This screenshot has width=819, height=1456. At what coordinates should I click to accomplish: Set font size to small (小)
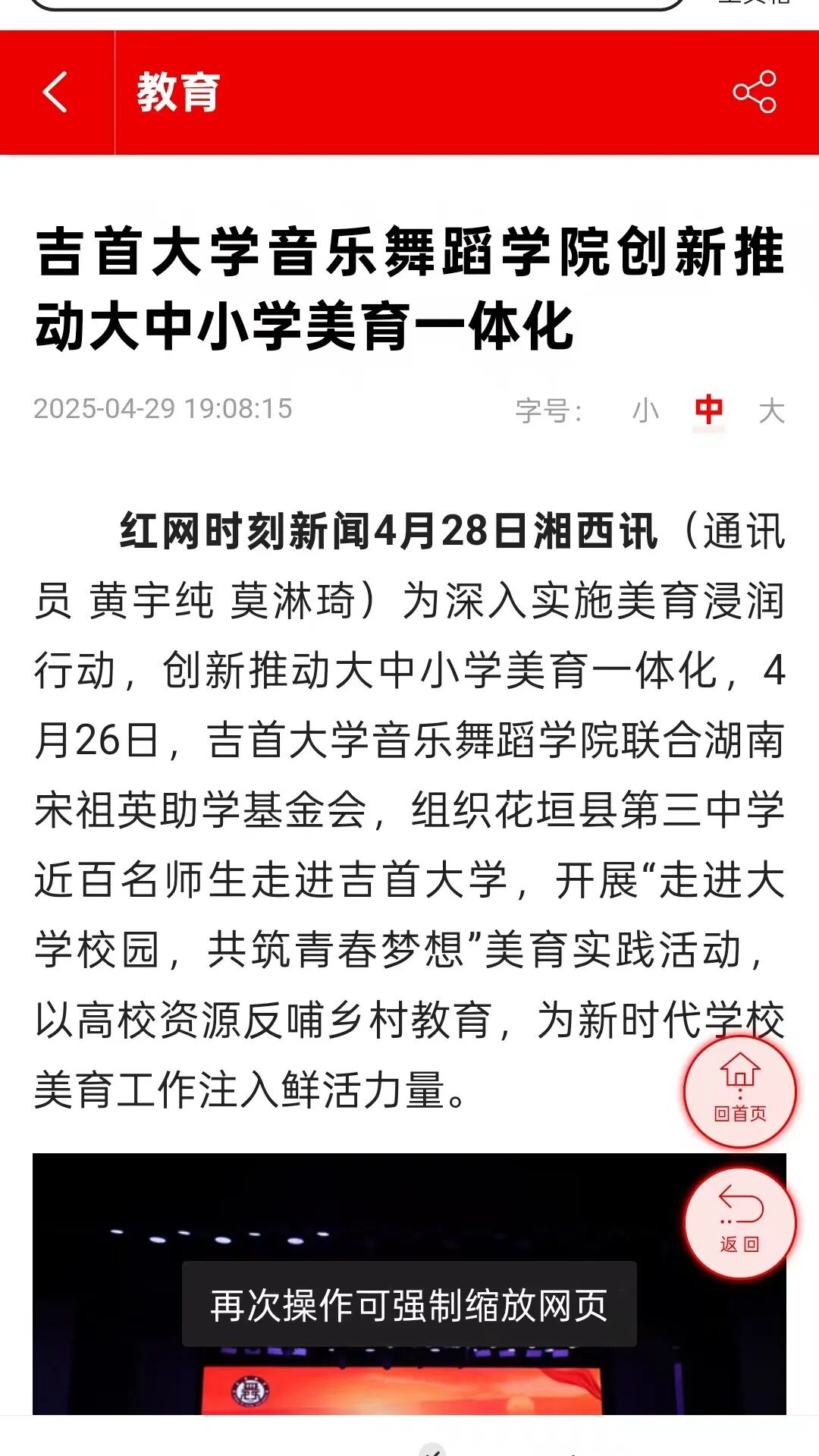[x=645, y=410]
